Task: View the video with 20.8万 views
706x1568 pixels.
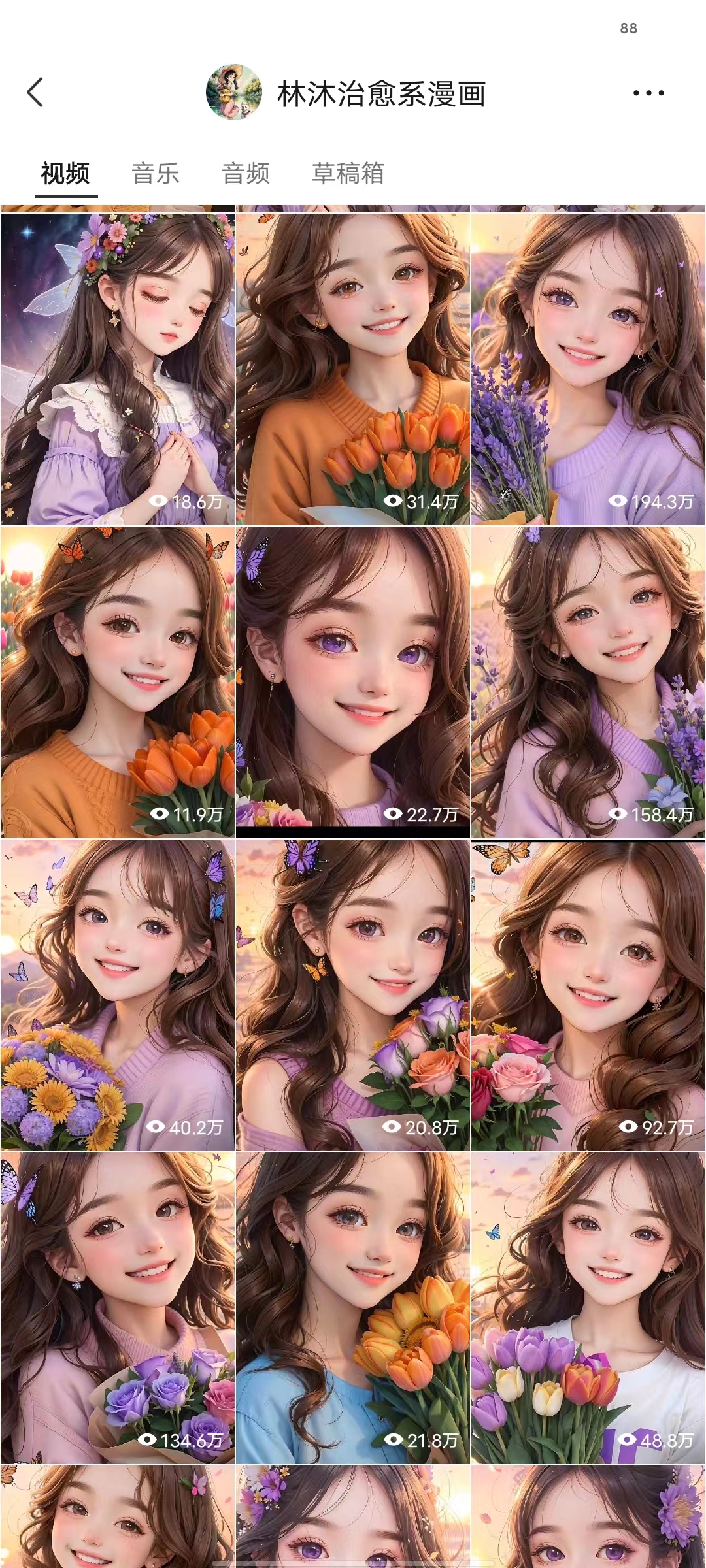Action: point(353,995)
